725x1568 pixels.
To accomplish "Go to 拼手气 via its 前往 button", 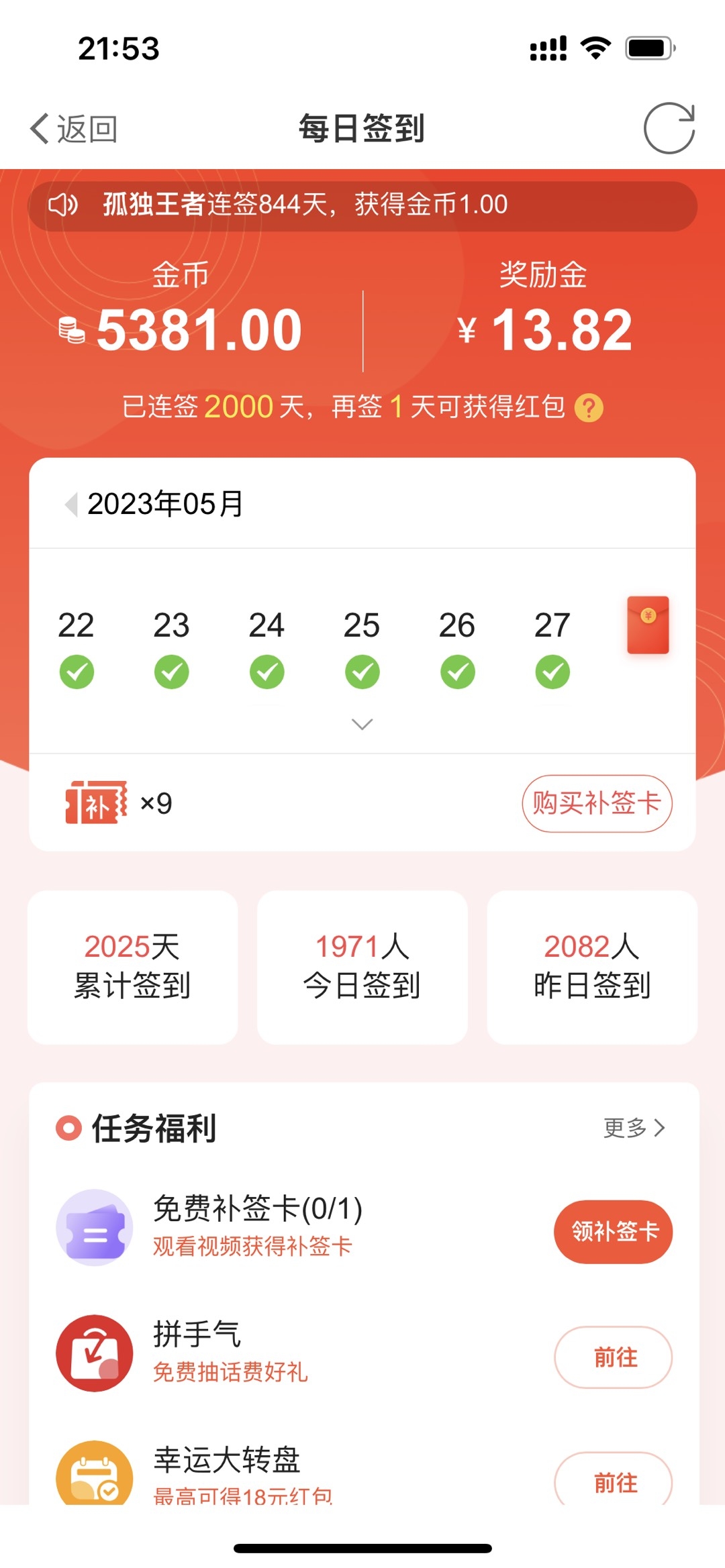I will coord(613,1357).
